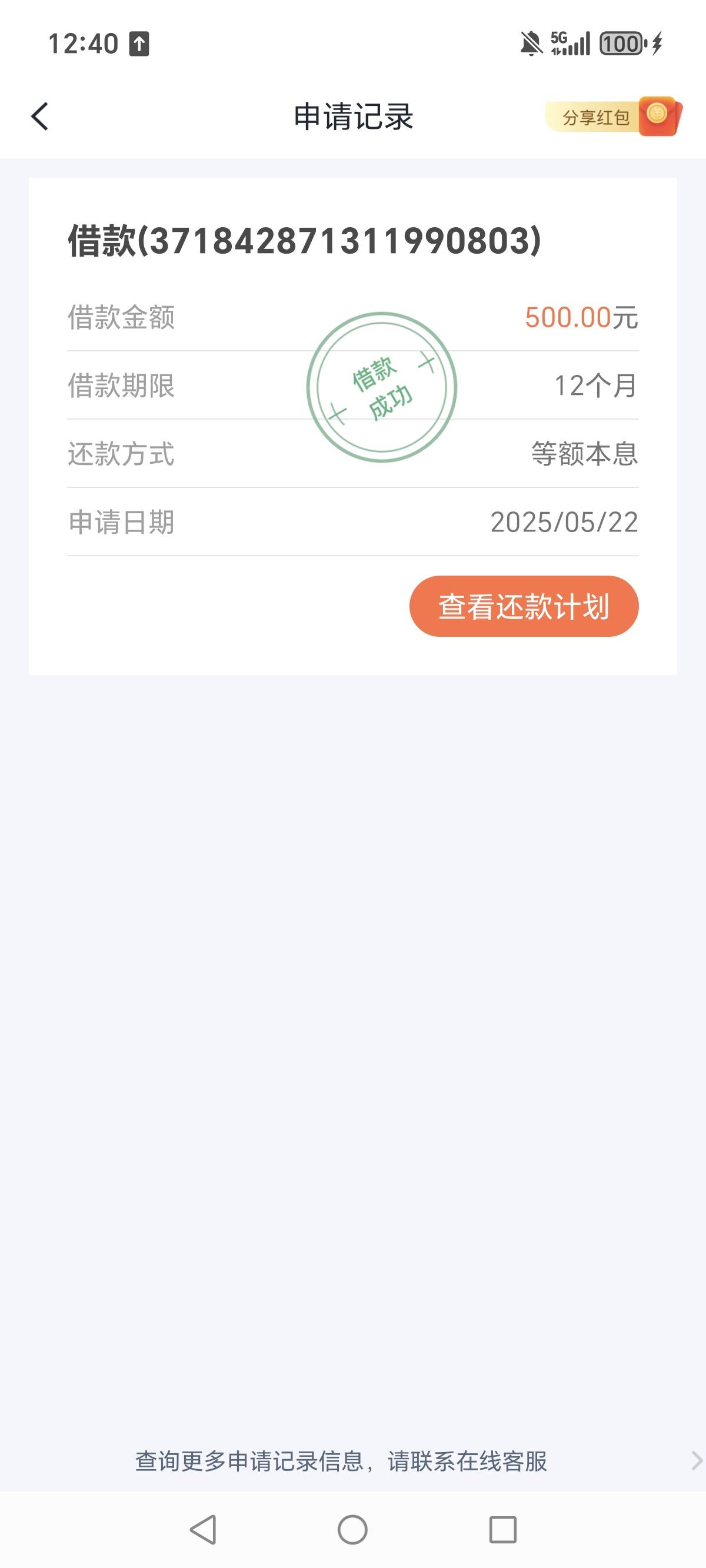Tap the system home button

(352, 1530)
